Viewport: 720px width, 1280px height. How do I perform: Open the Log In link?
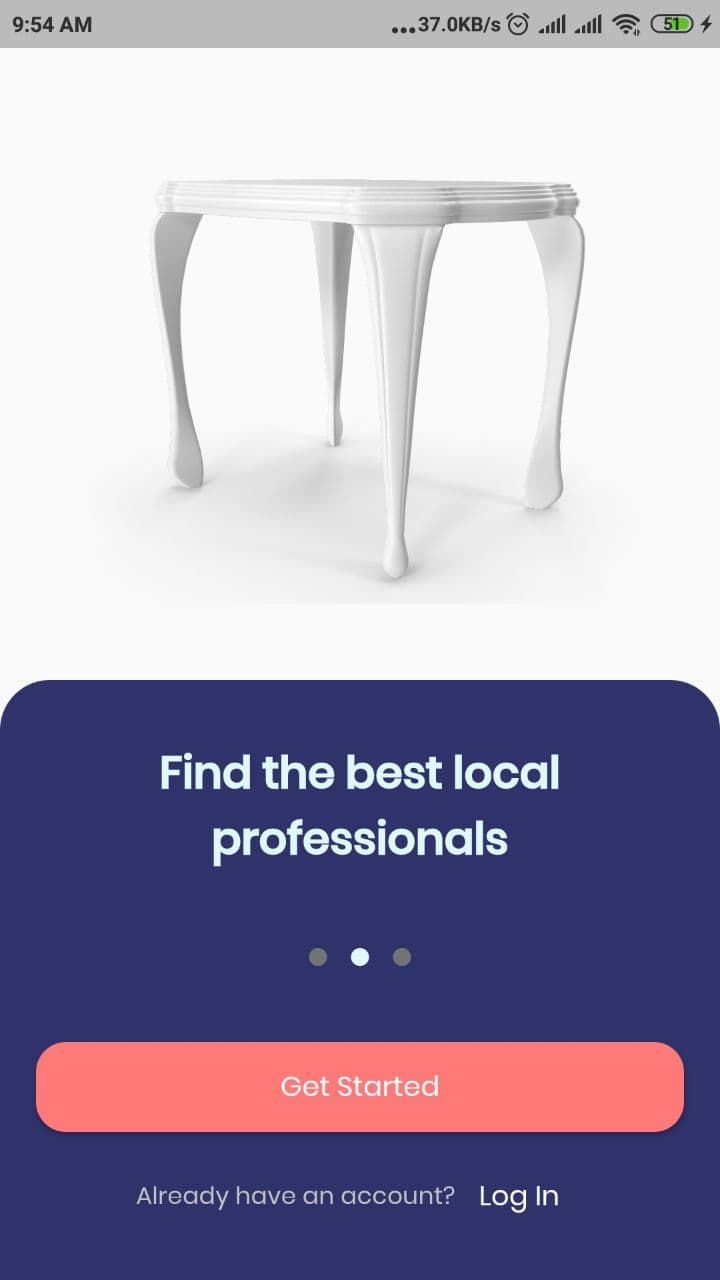click(x=519, y=1196)
